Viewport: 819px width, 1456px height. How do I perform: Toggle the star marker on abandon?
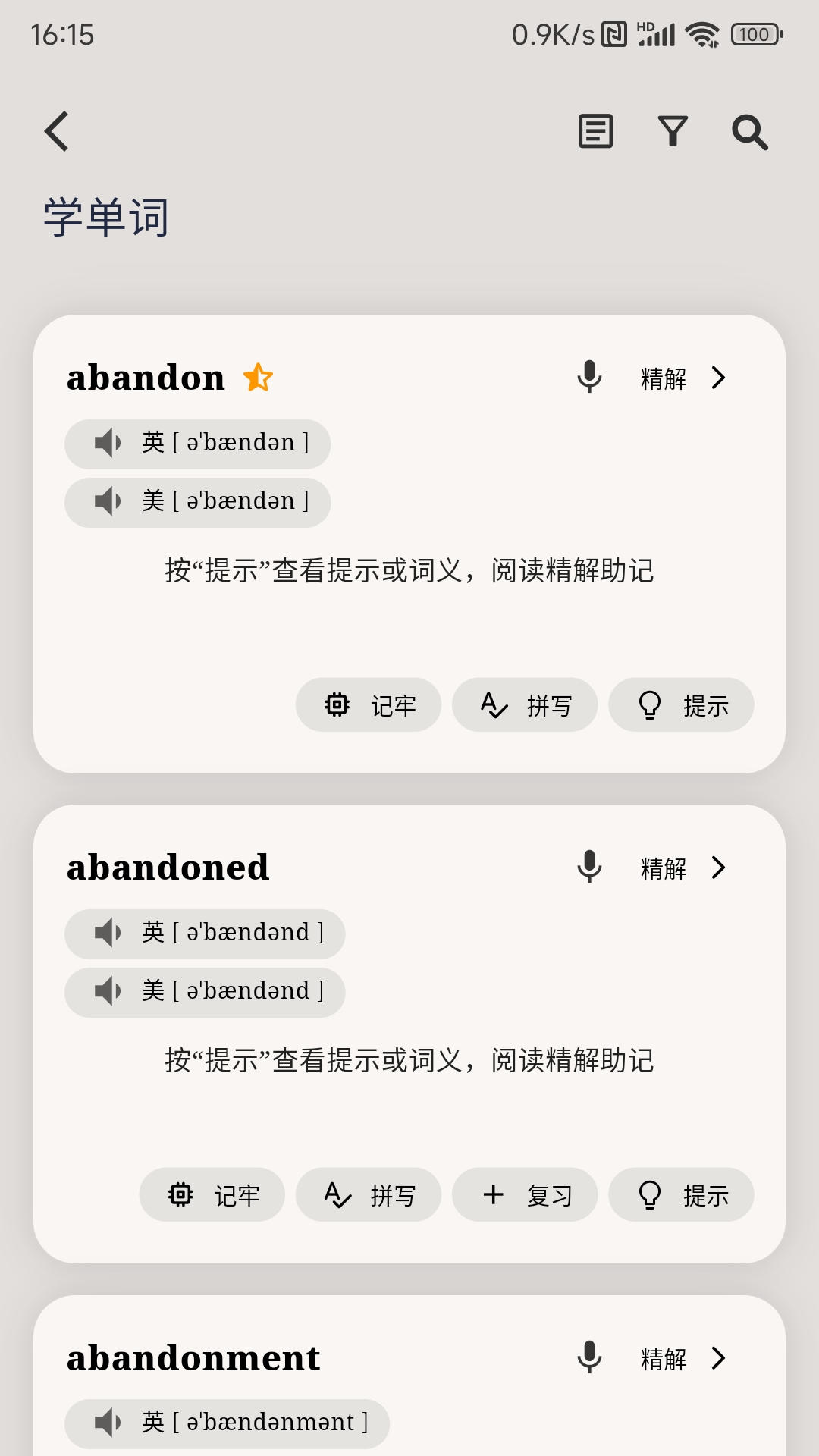click(259, 377)
